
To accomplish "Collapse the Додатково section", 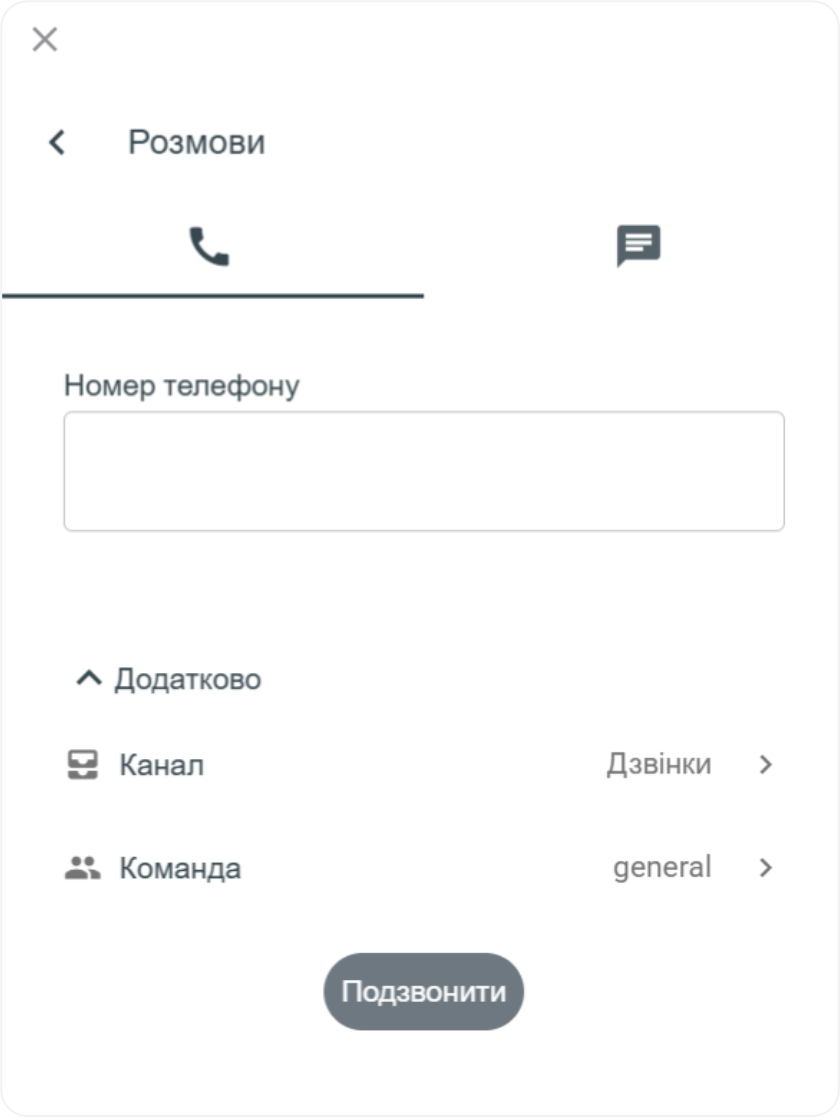I will click(168, 680).
